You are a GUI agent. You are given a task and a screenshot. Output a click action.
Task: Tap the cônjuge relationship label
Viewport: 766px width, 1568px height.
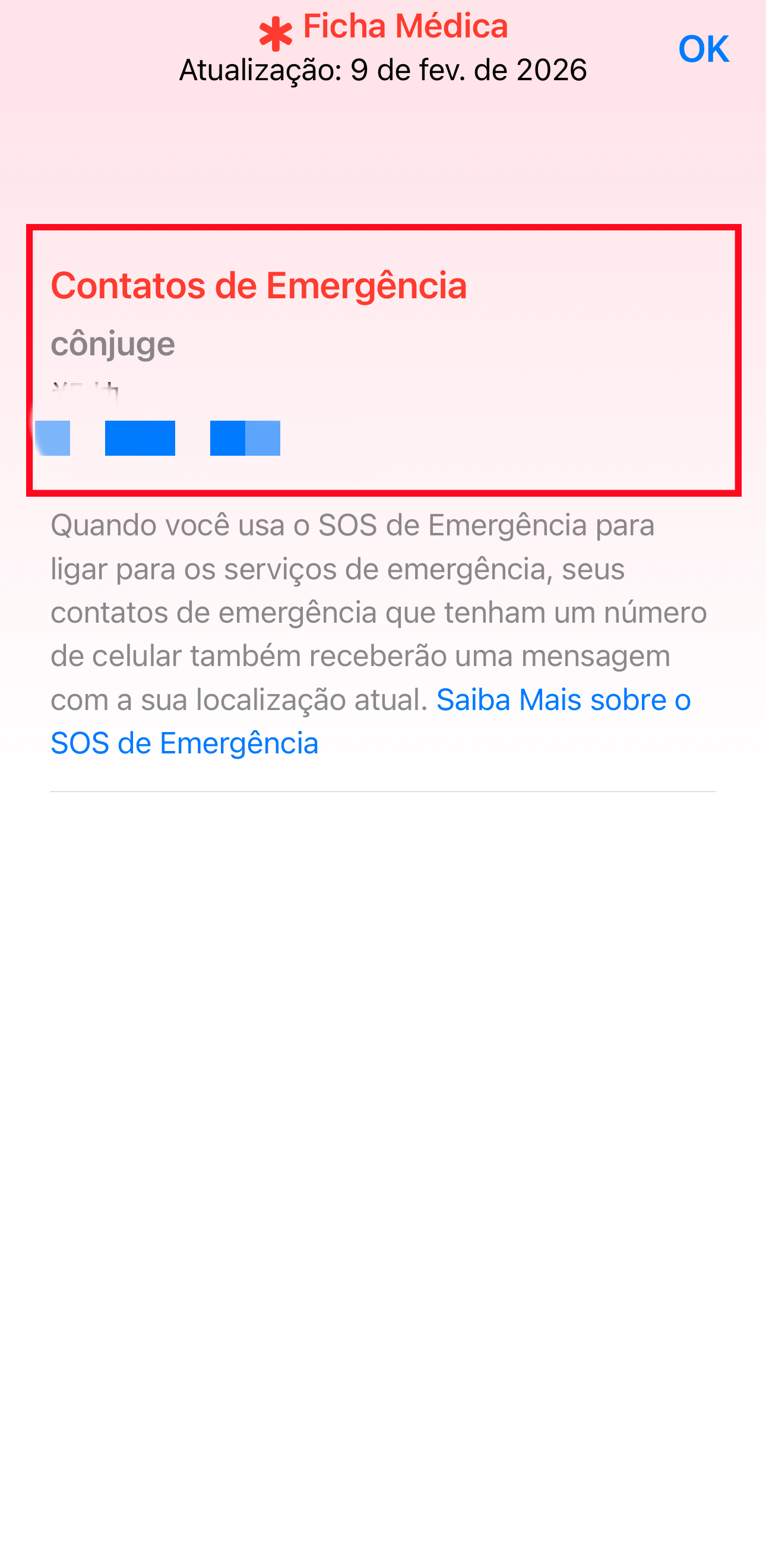tap(112, 344)
